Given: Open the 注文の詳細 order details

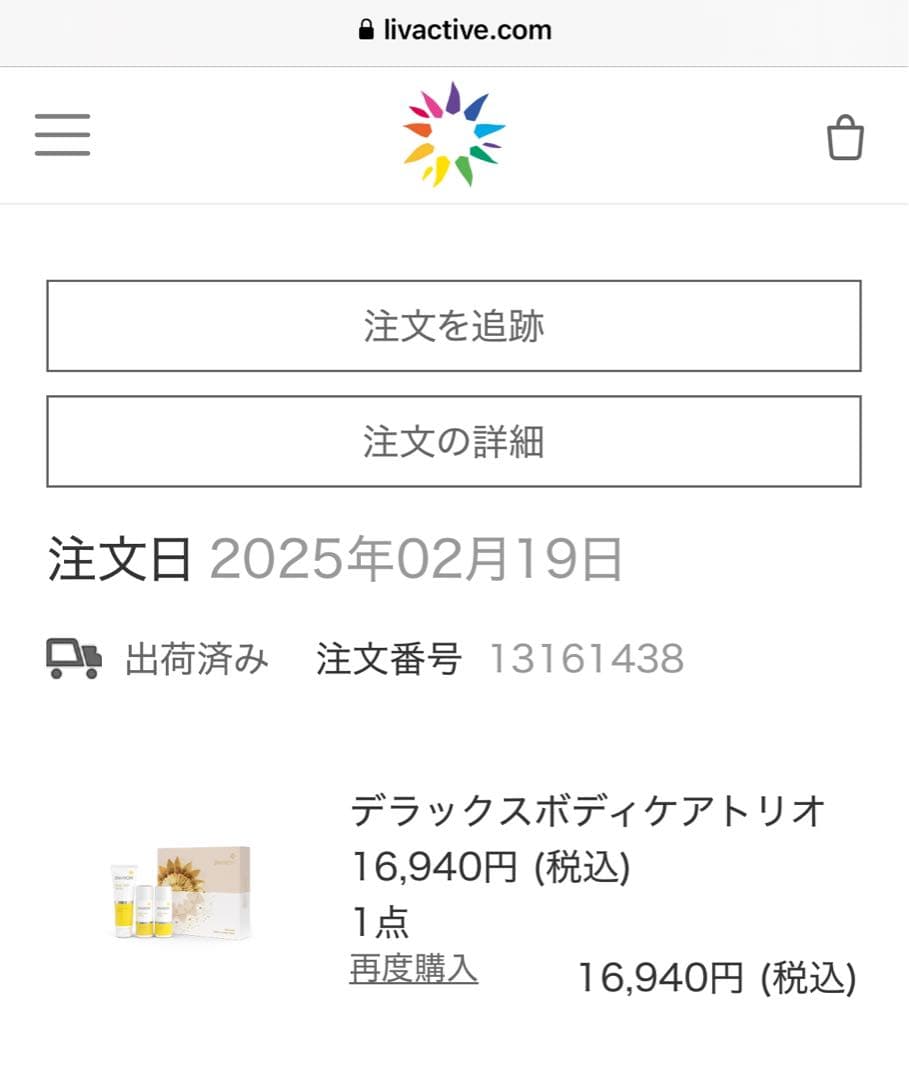Looking at the screenshot, I should tap(453, 441).
